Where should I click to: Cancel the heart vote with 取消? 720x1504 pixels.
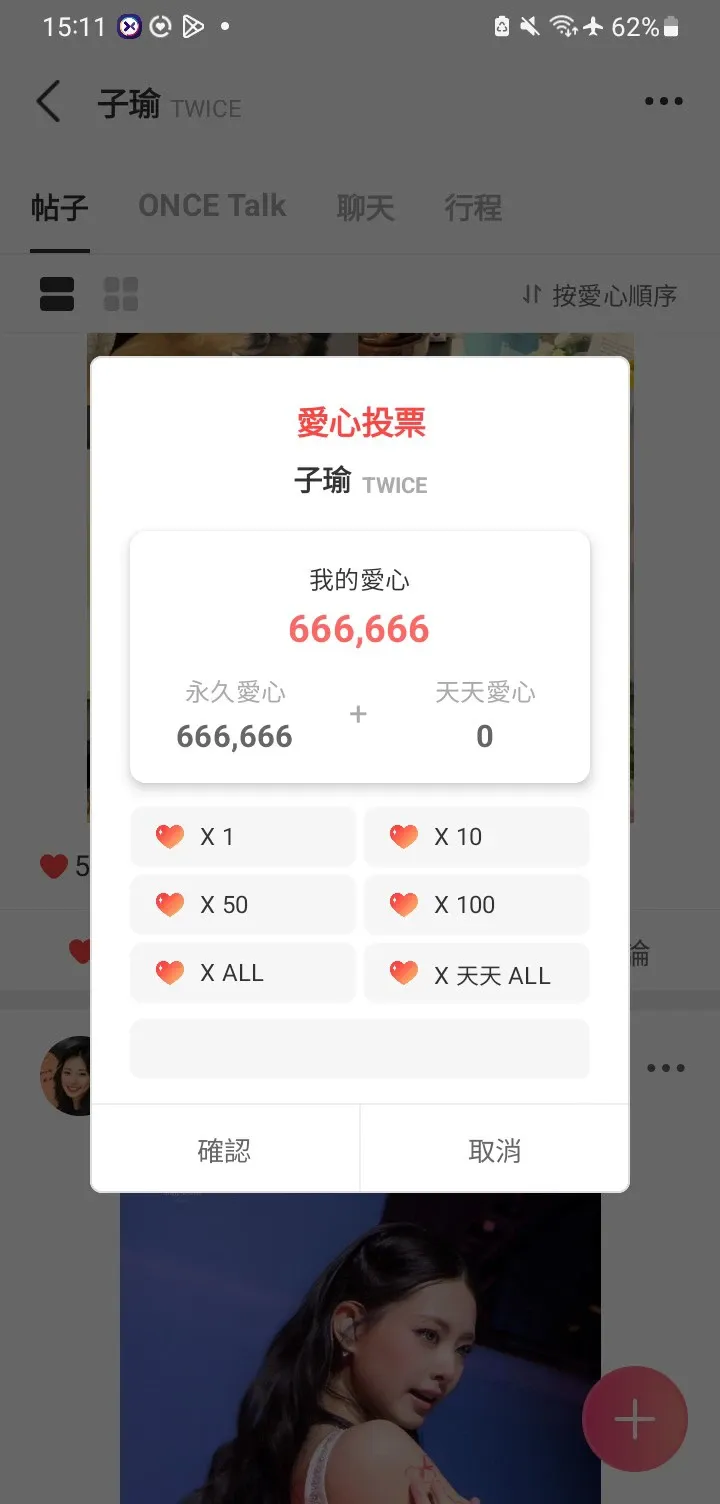pos(494,1151)
